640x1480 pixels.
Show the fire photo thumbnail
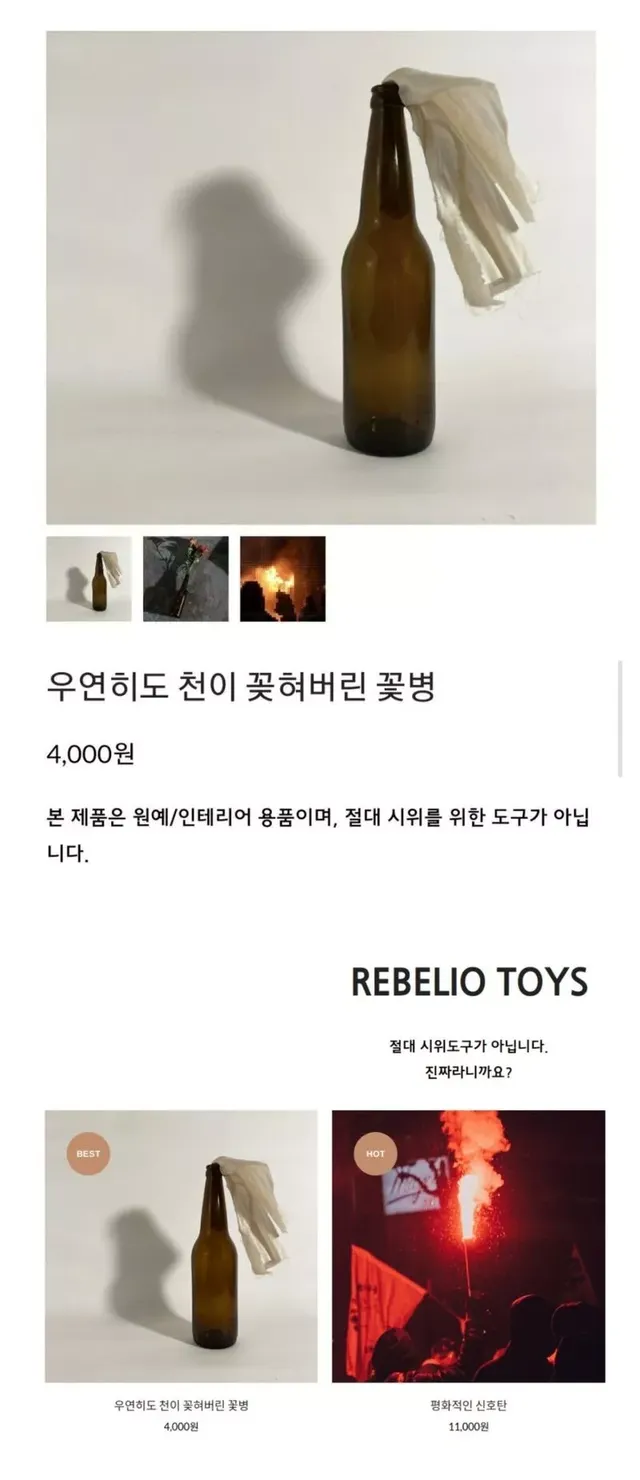(x=282, y=579)
